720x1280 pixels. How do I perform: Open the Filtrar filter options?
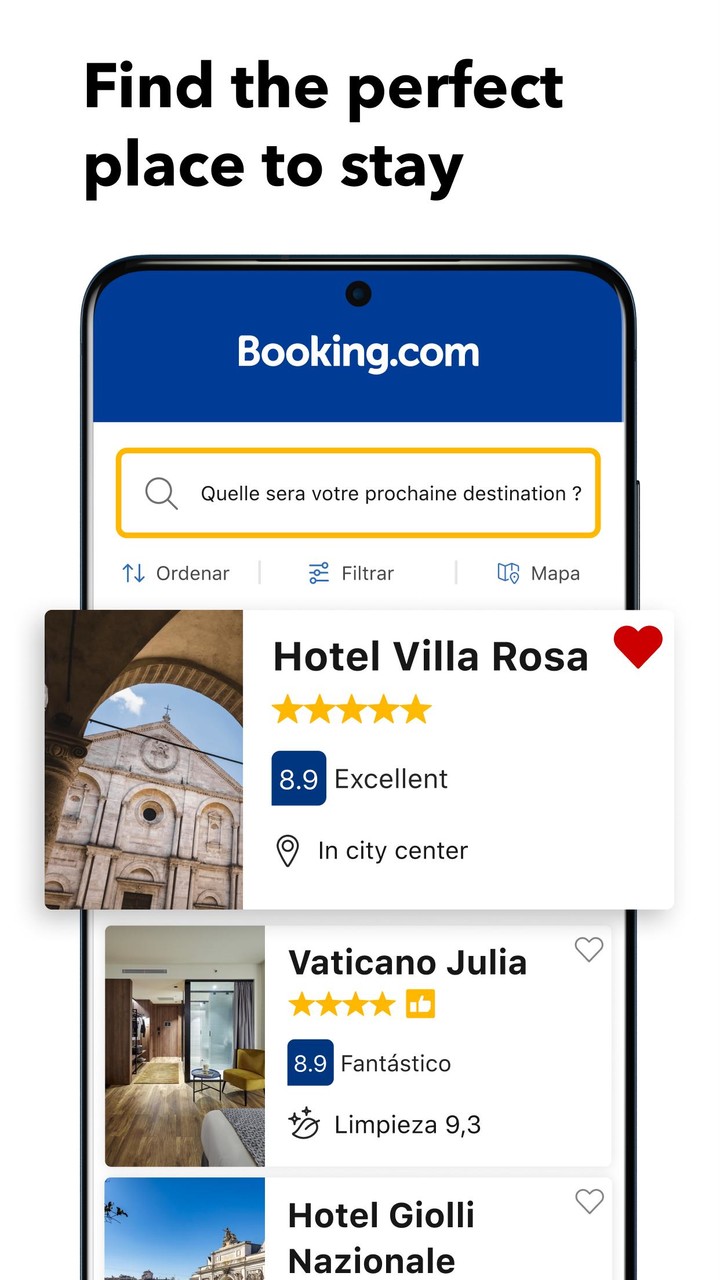click(350, 572)
